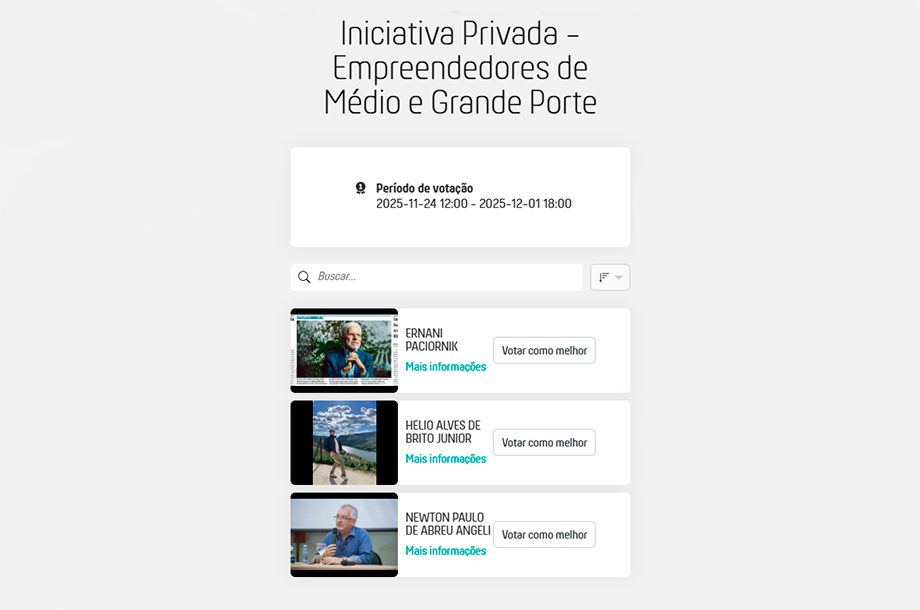
Task: Vote for Ernani Paciornik as best
Action: (x=544, y=350)
